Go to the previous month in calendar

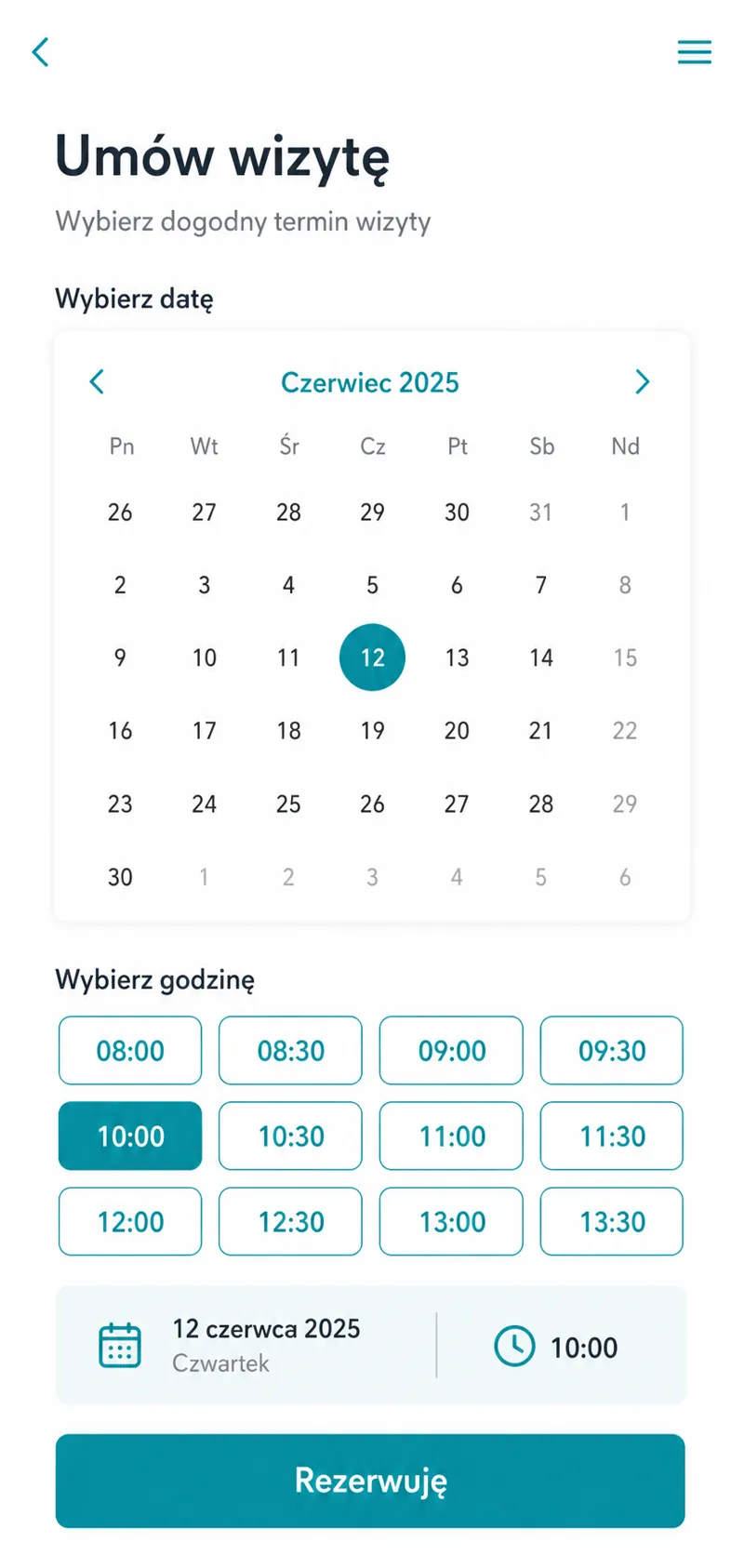[x=97, y=381]
